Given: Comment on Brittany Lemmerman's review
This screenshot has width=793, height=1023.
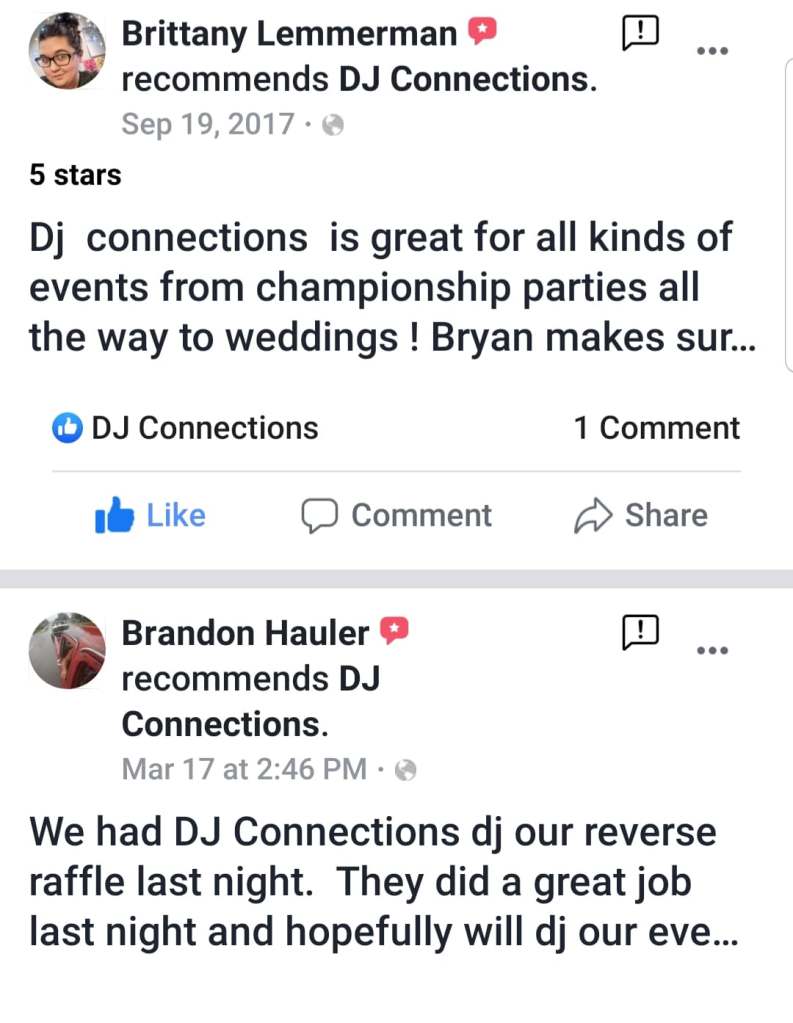Looking at the screenshot, I should pos(397,515).
